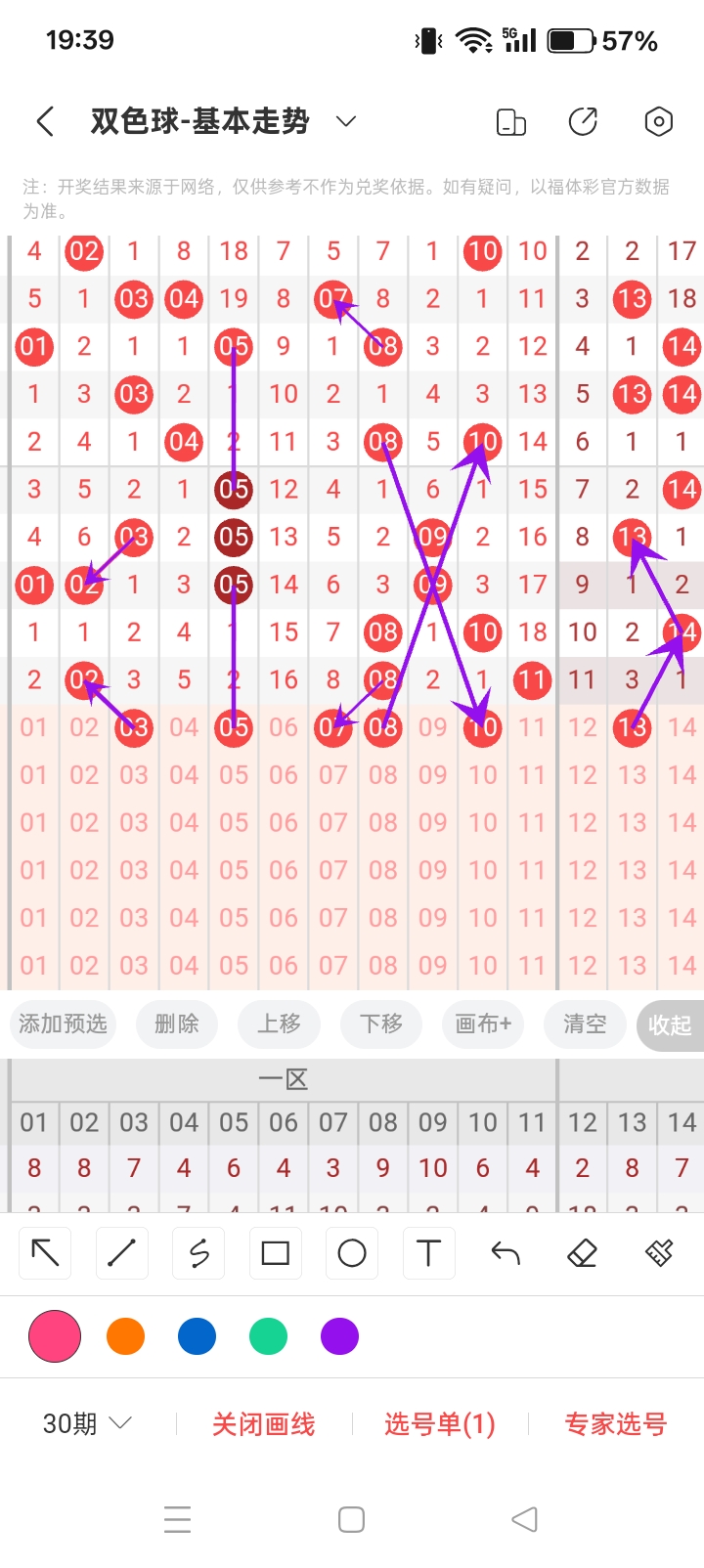Open the settings hexagon icon

(x=658, y=122)
